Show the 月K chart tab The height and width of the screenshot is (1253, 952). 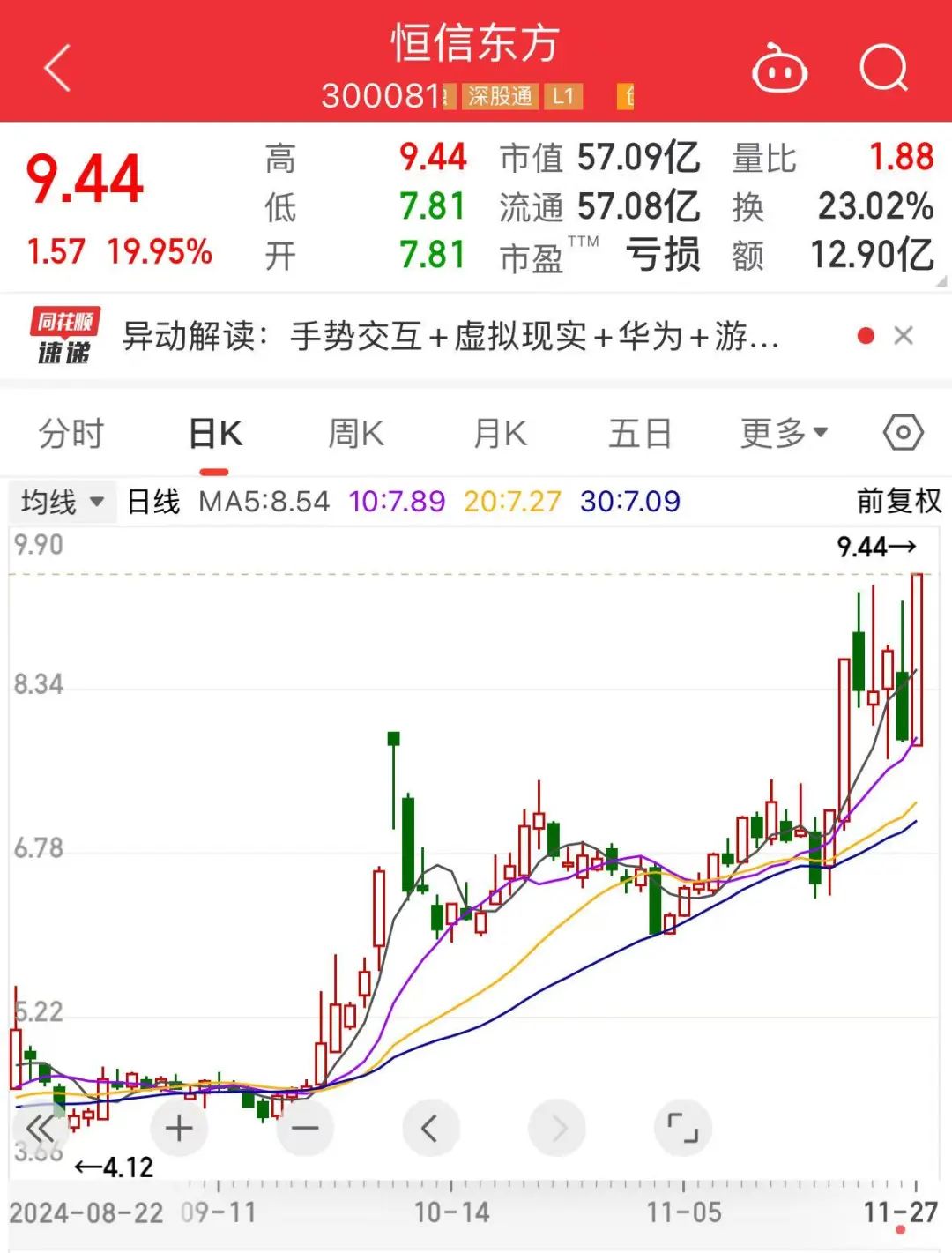(500, 434)
